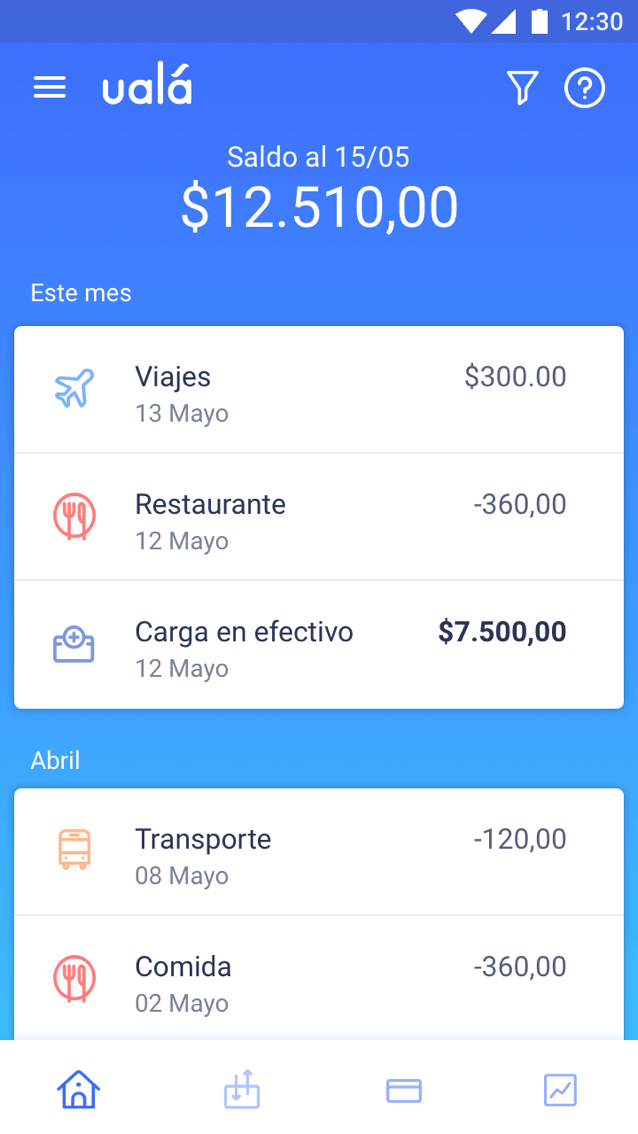Switch to the transfers tab
The image size is (638, 1134).
241,1089
